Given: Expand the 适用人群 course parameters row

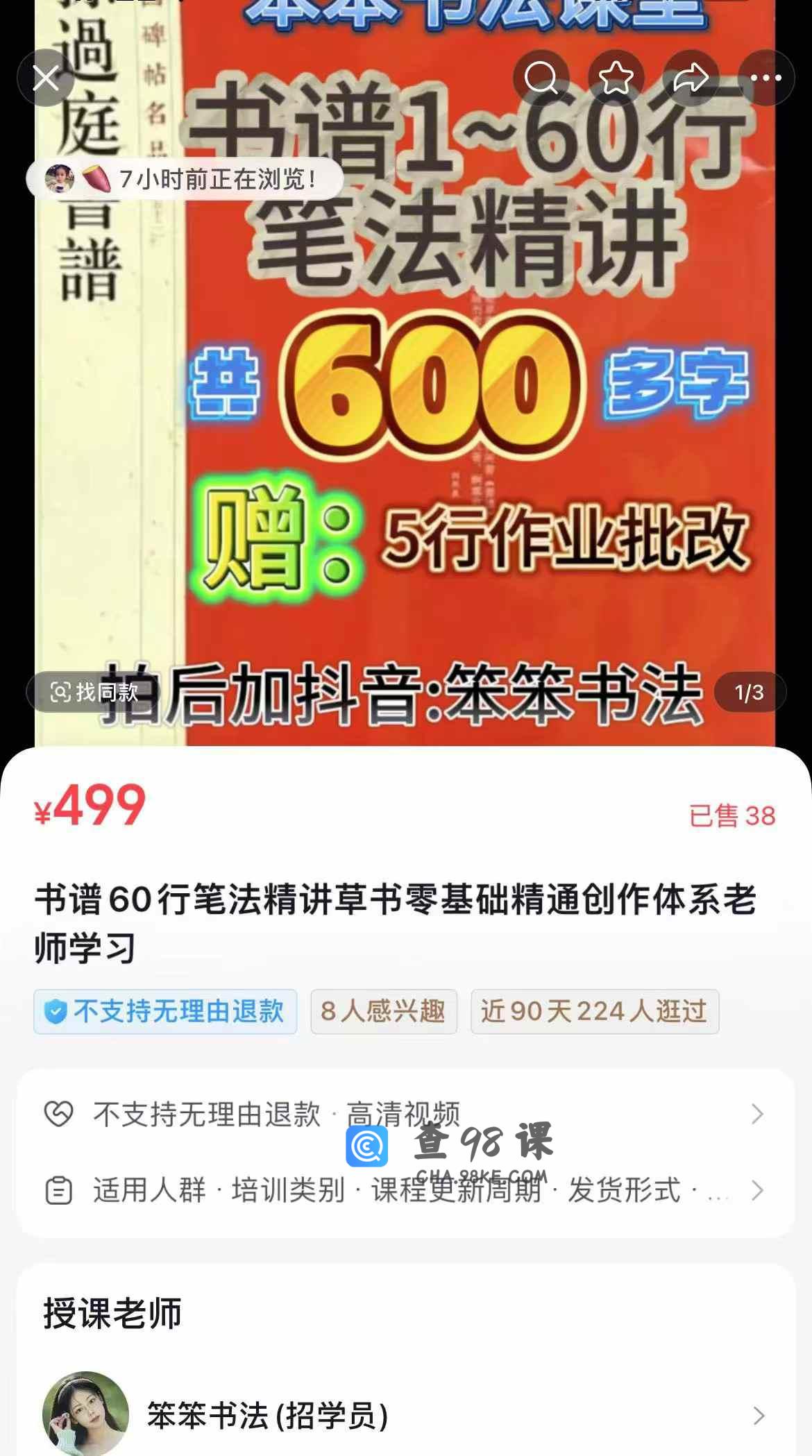Looking at the screenshot, I should tap(405, 1190).
